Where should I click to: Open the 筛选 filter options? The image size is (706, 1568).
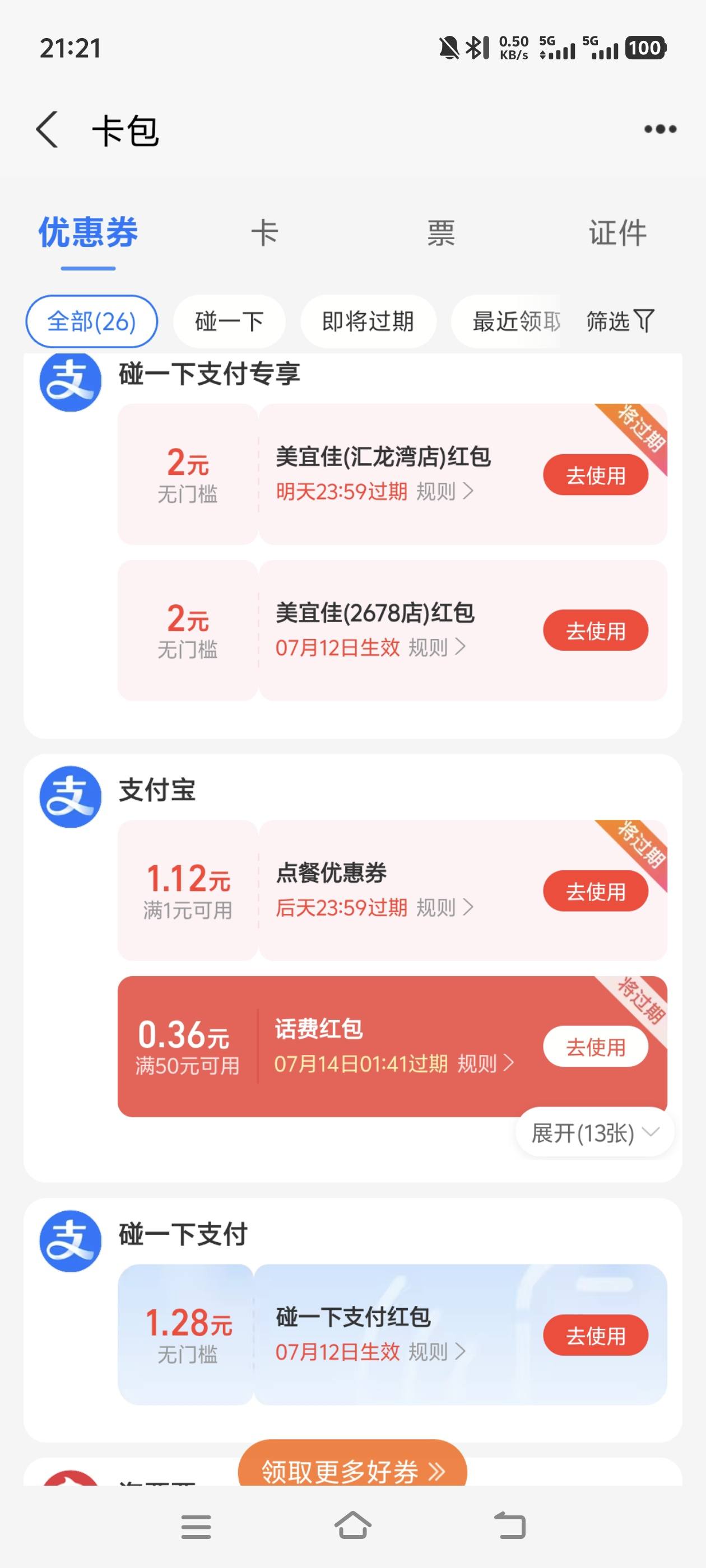[620, 321]
